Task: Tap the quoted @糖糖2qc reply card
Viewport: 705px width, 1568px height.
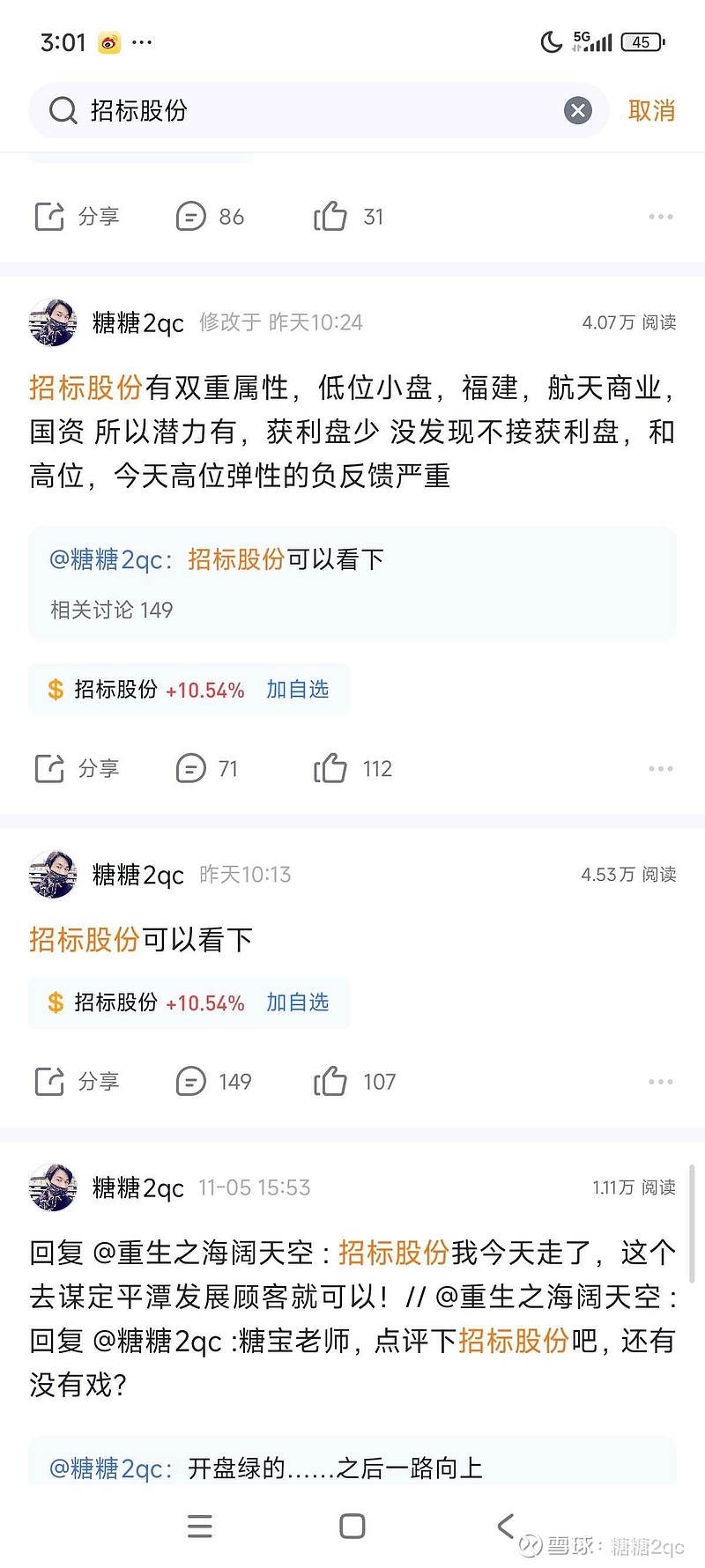Action: (x=352, y=584)
